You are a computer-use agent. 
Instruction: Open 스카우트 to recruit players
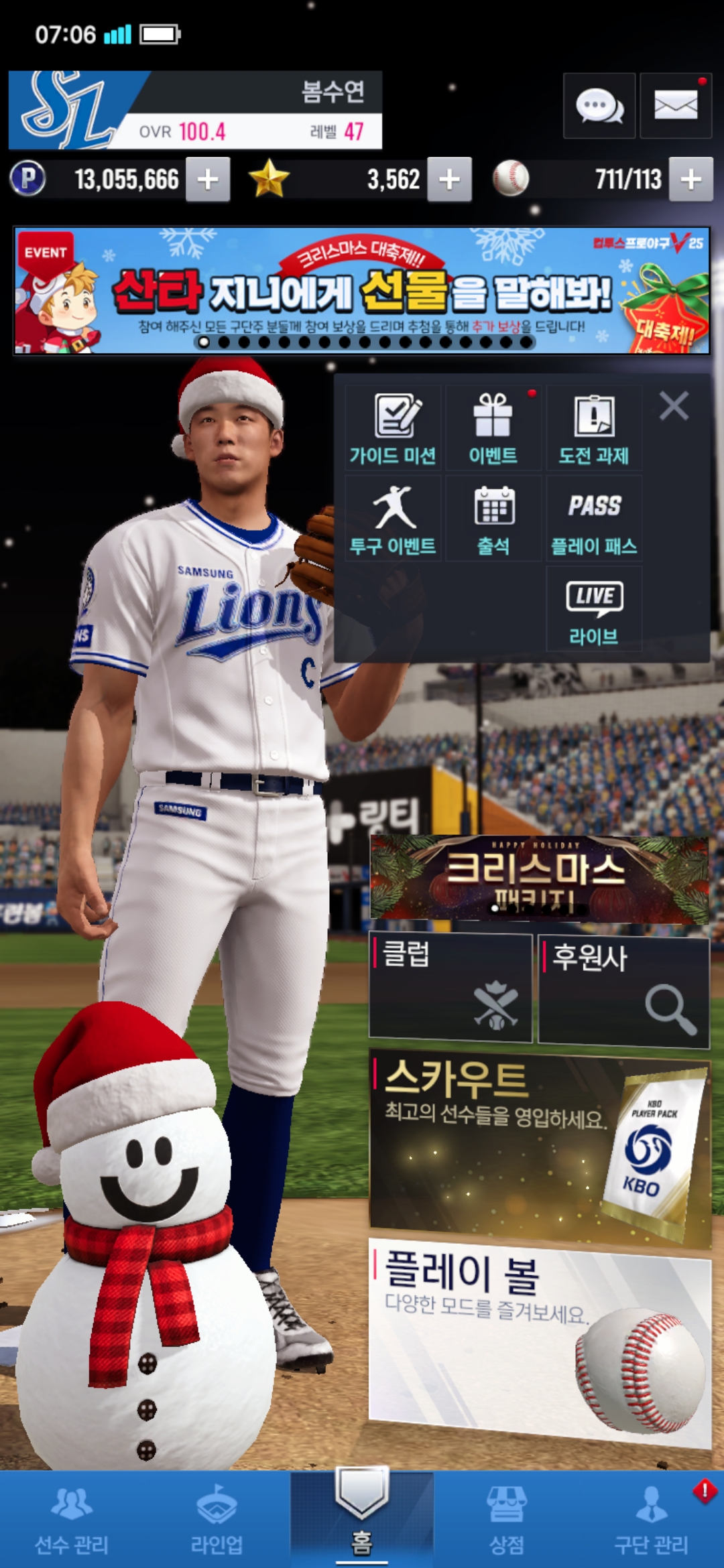[x=539, y=1147]
